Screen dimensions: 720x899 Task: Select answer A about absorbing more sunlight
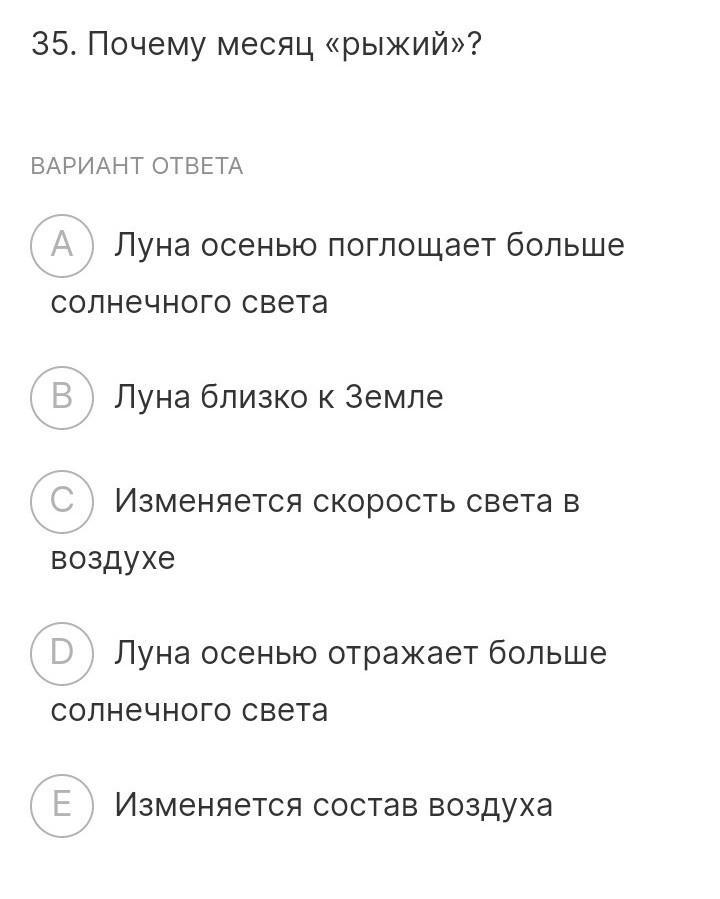(x=62, y=245)
